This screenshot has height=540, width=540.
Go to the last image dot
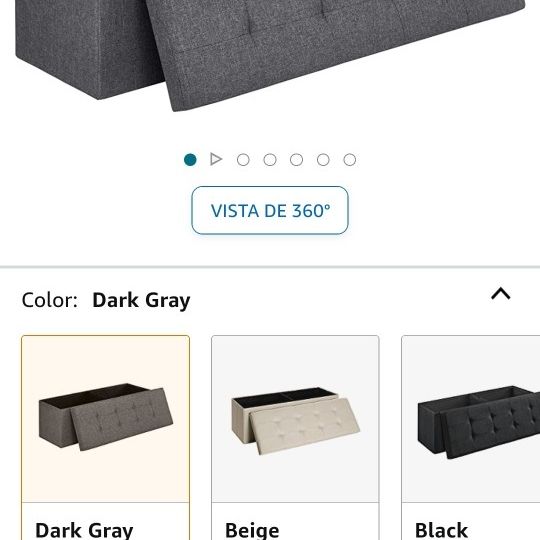(350, 160)
